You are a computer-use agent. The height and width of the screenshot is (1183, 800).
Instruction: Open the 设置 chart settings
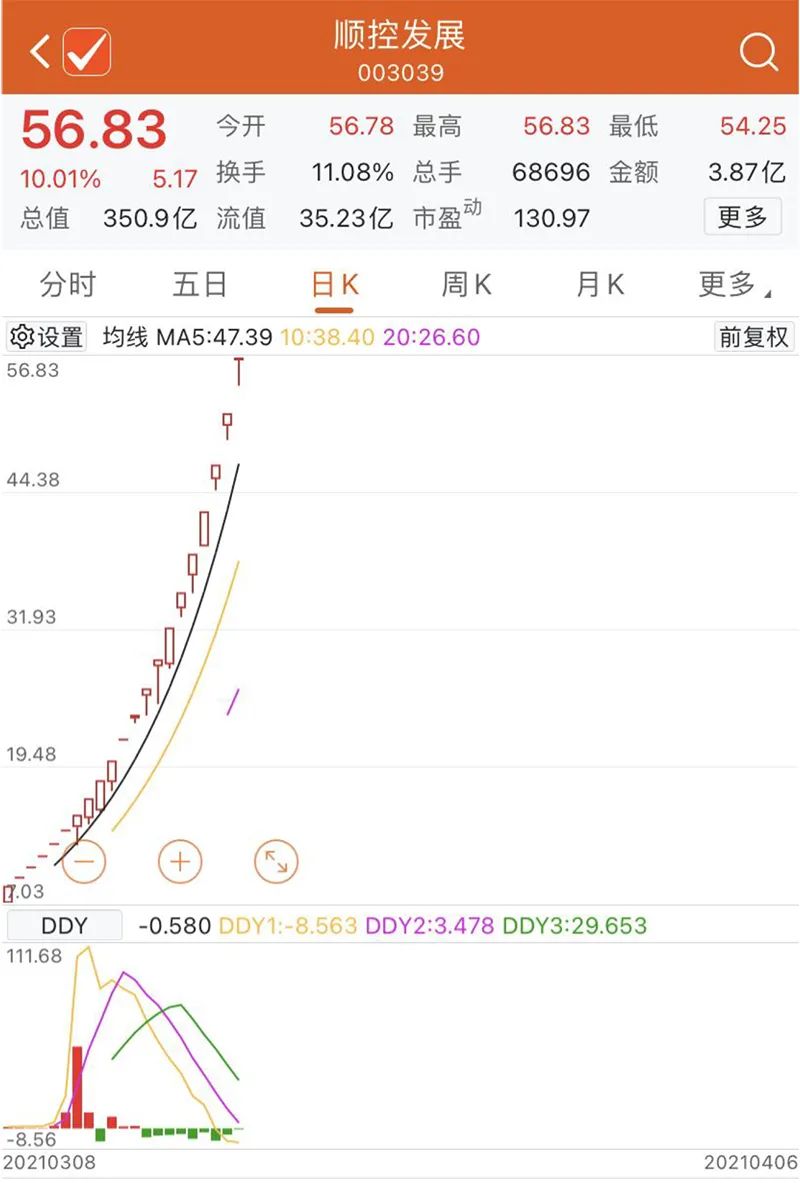47,336
